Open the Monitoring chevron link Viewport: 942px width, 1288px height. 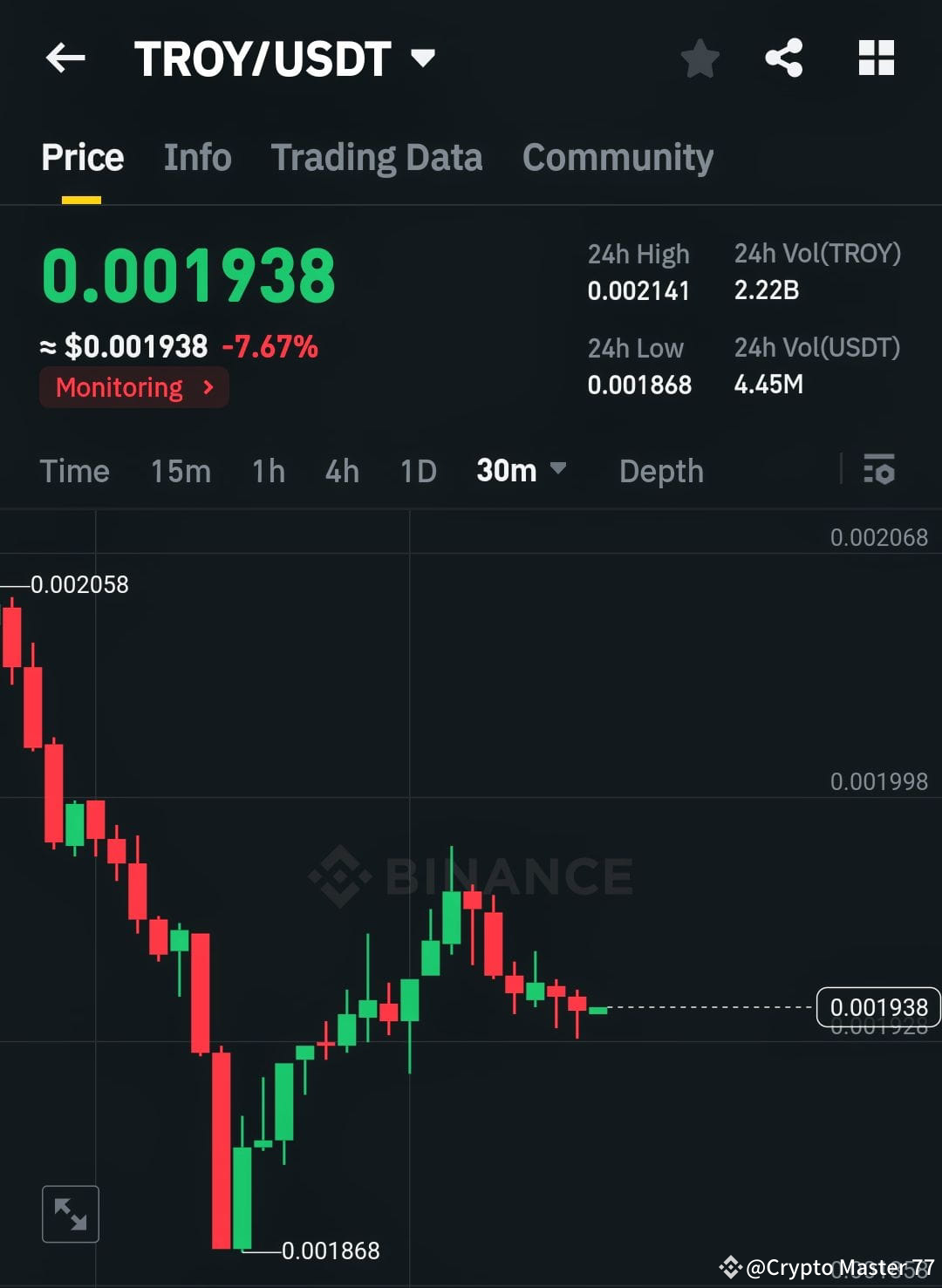tap(208, 388)
